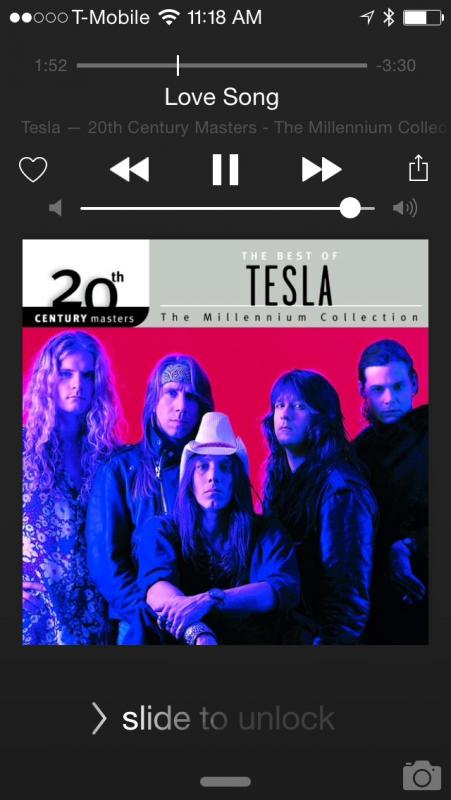Tap the Tesla album artwork
This screenshot has width=451, height=800.
pos(226,442)
